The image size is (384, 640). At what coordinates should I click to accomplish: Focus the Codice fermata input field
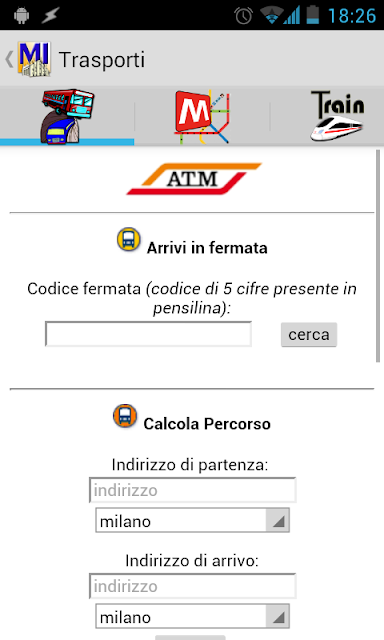coord(149,334)
